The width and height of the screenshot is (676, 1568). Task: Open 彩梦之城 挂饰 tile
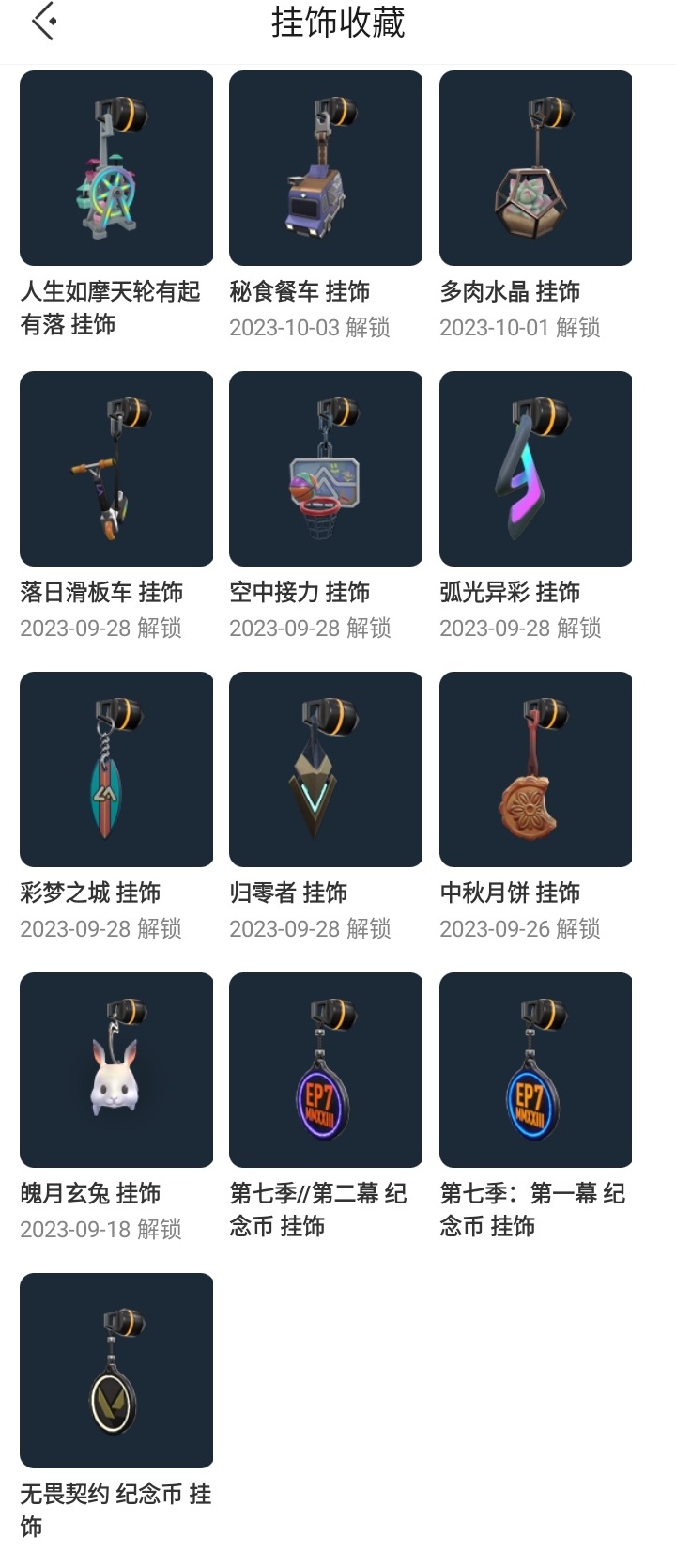[x=116, y=769]
